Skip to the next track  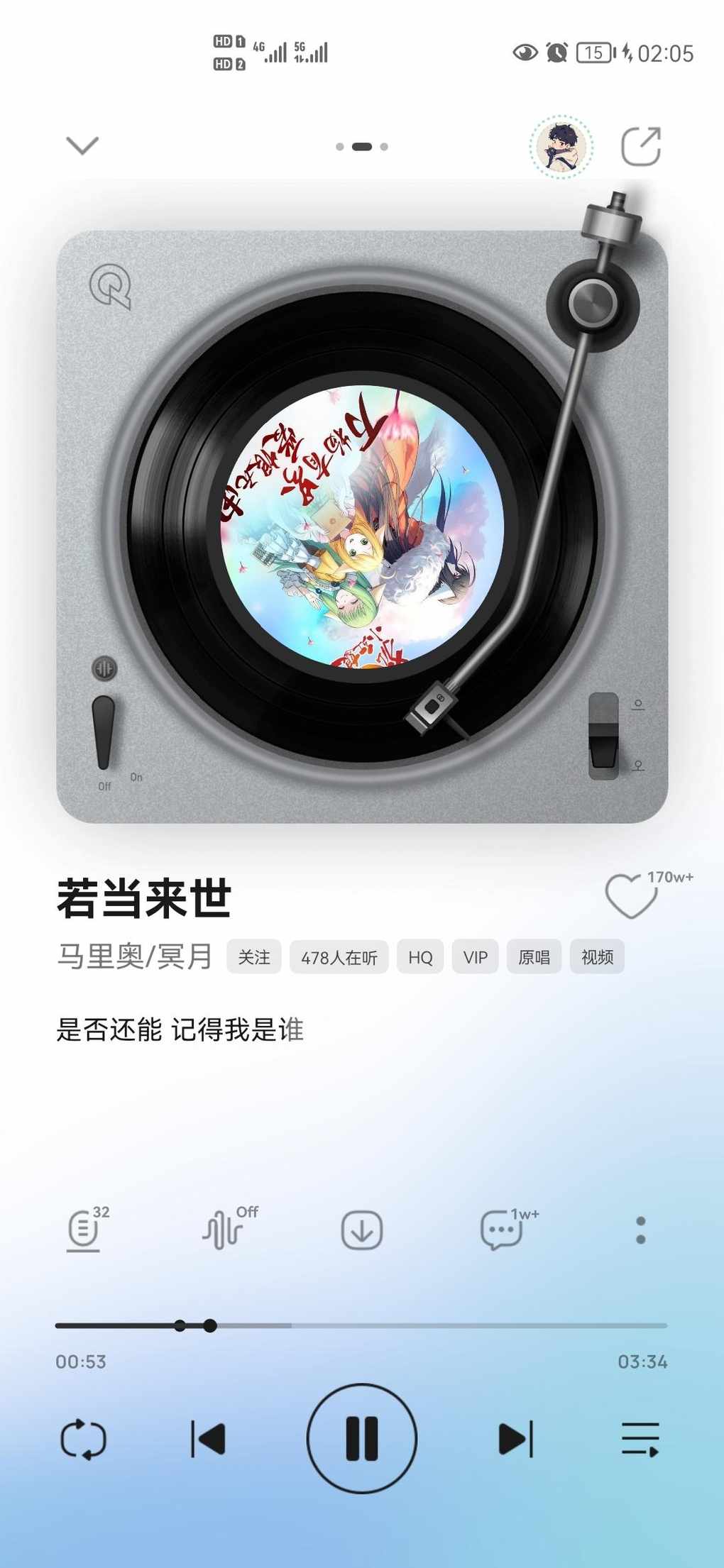(x=516, y=1440)
